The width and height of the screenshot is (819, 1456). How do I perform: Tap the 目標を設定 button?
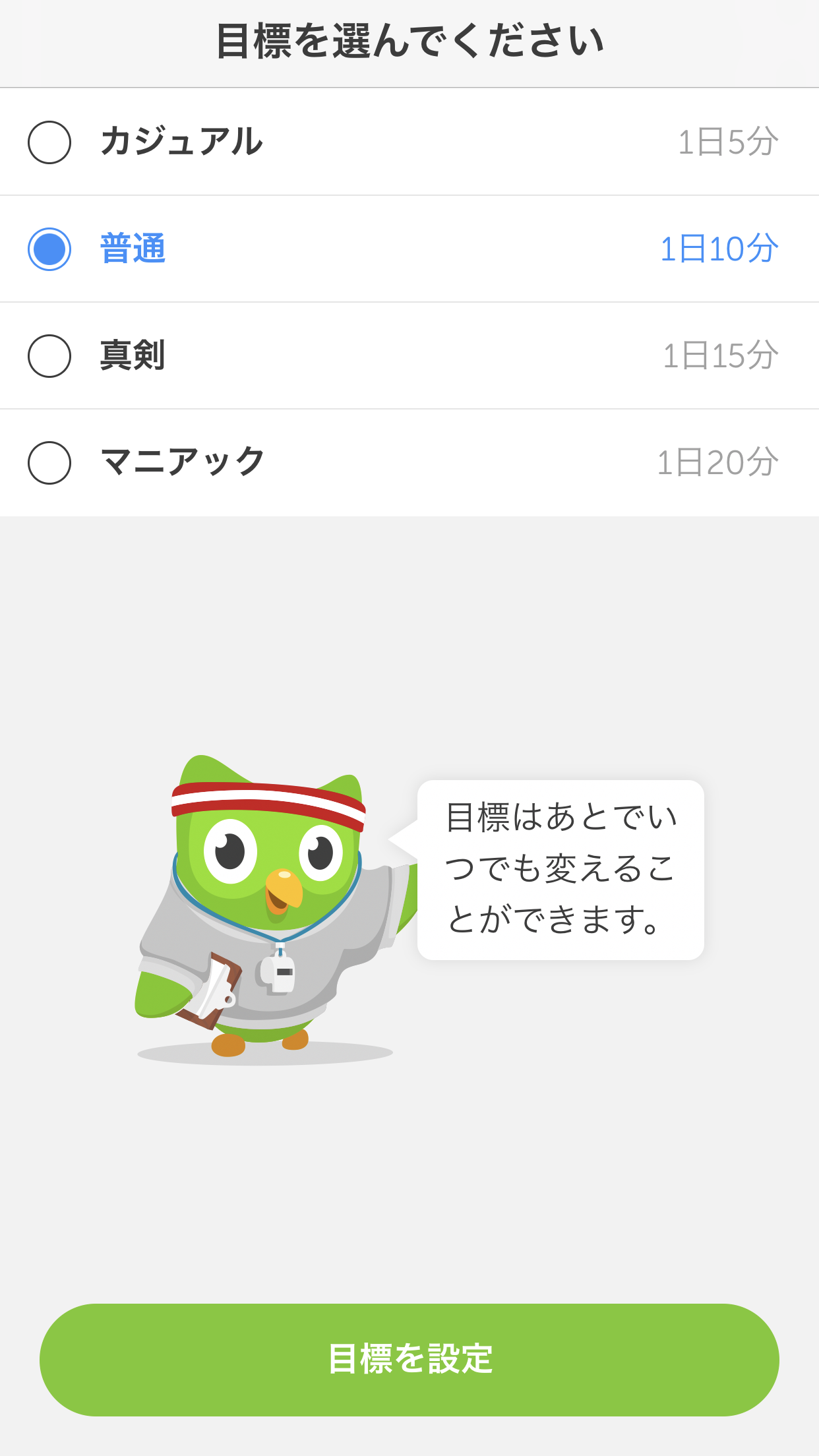click(409, 1360)
